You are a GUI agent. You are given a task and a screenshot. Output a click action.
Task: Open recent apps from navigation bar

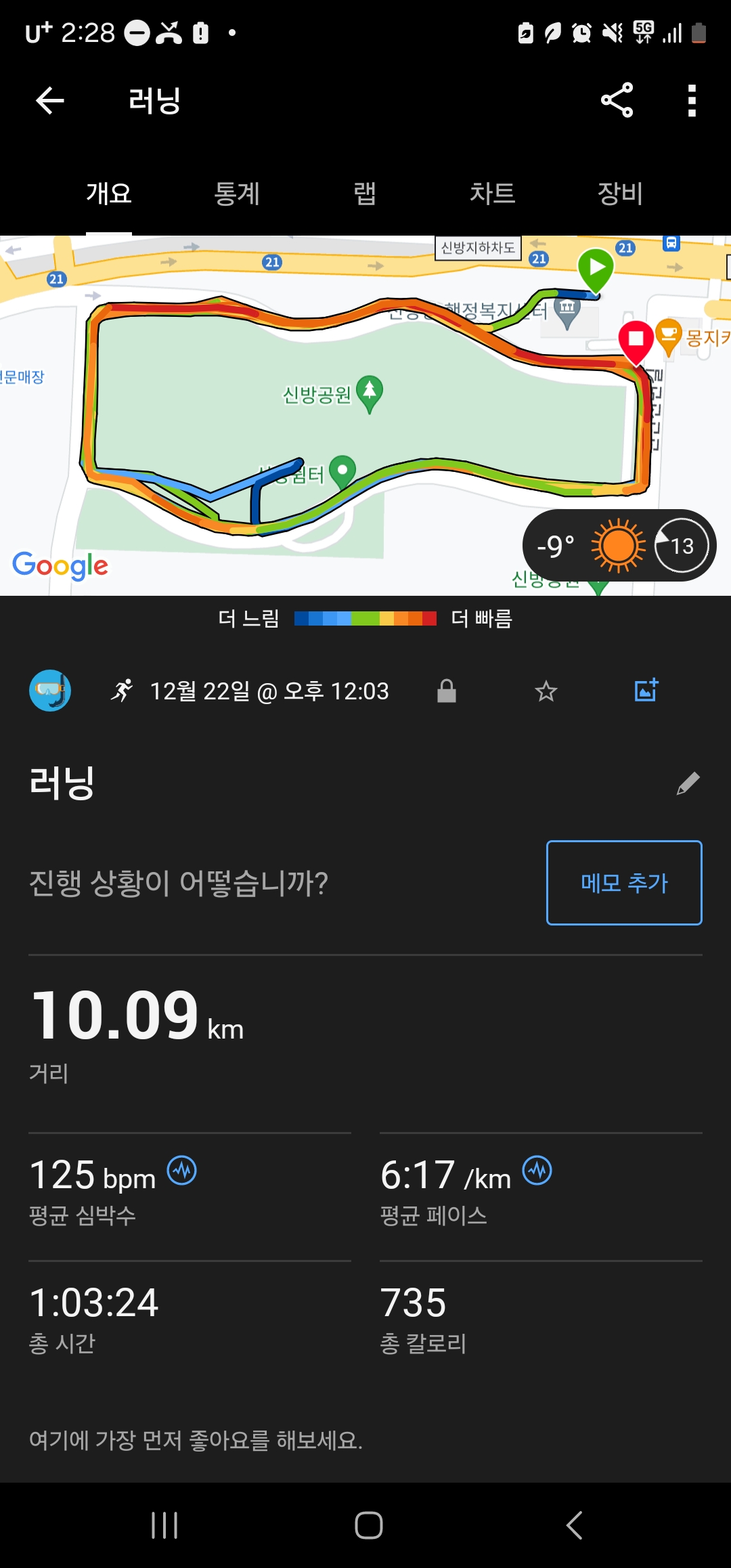point(164,1525)
